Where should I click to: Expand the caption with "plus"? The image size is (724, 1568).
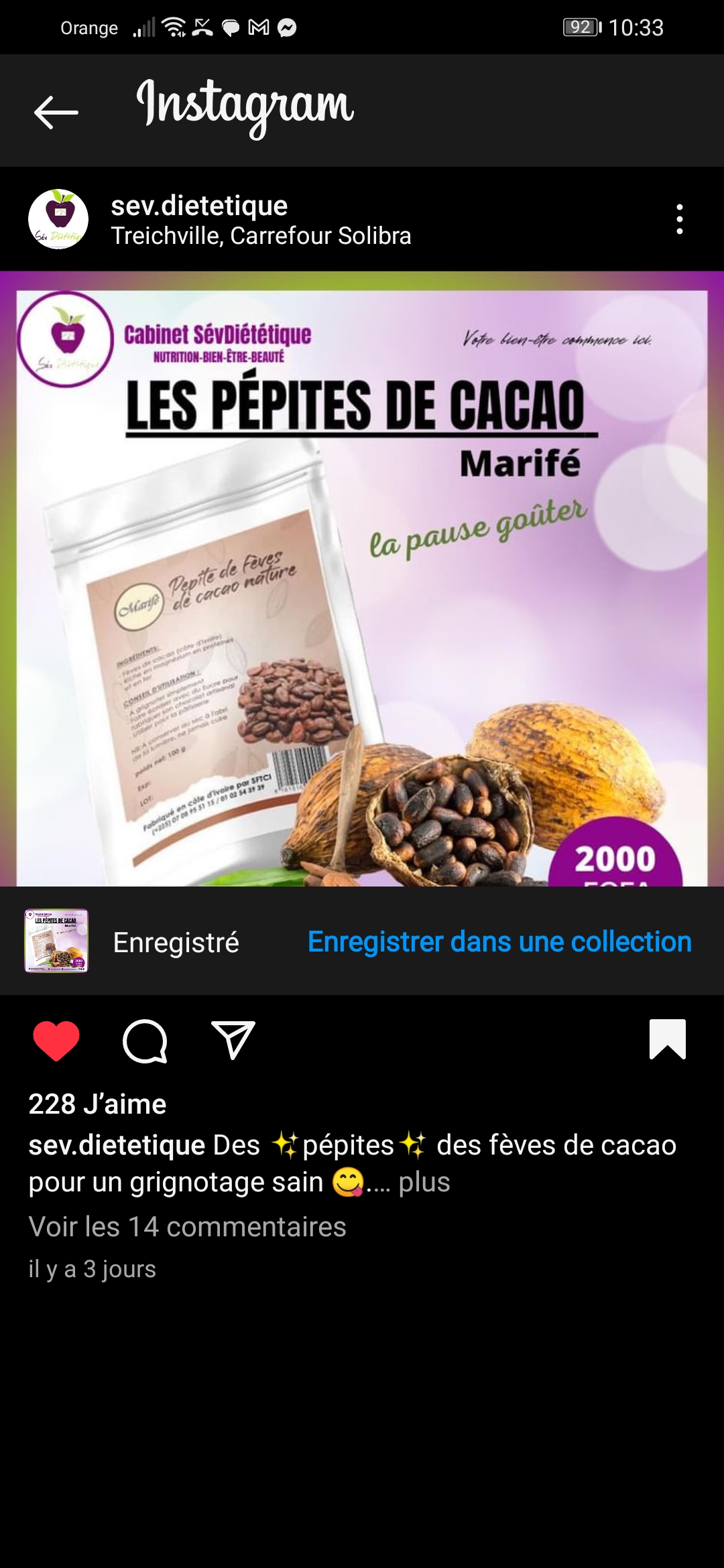(x=424, y=1182)
